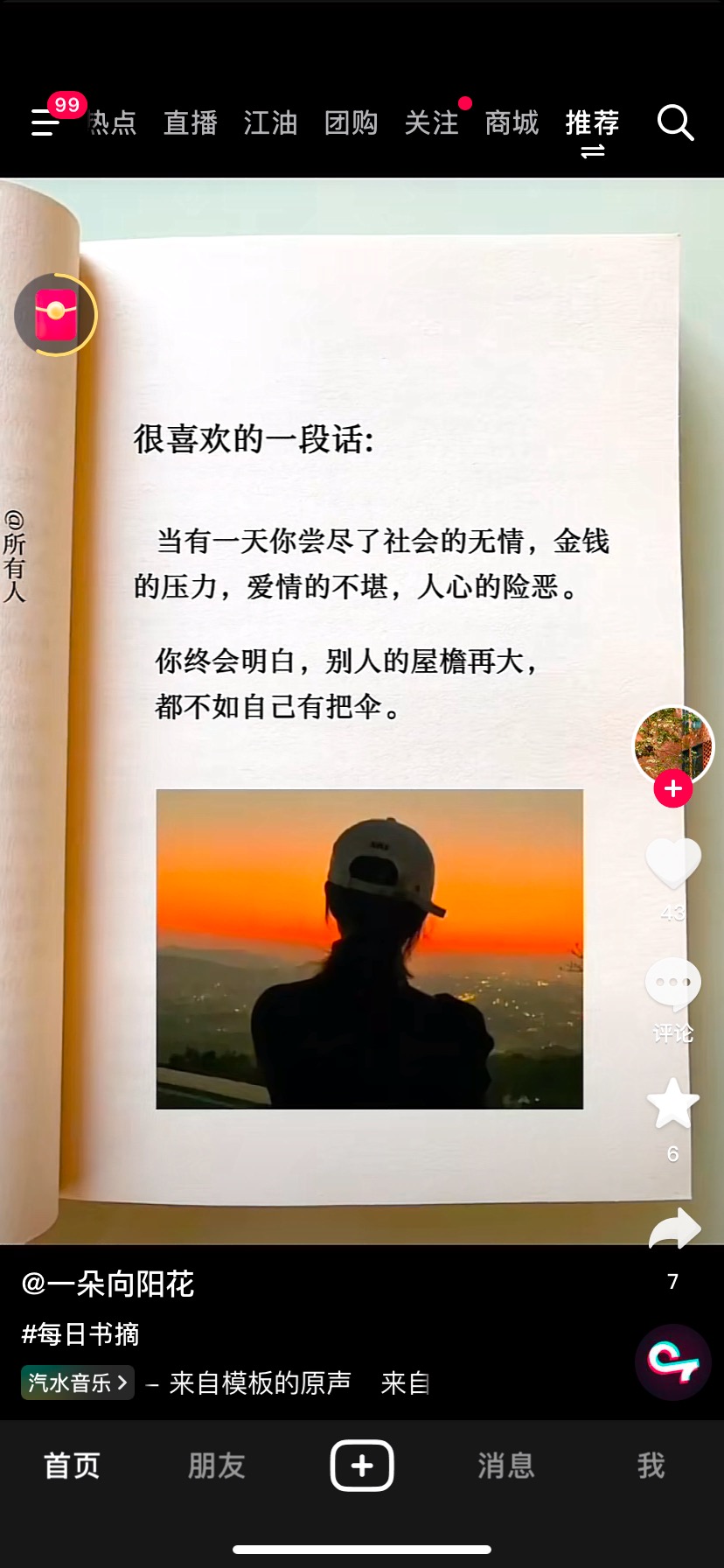The image size is (724, 1568).
Task: Open 汽水音乐 sound link
Action: tap(78, 1382)
